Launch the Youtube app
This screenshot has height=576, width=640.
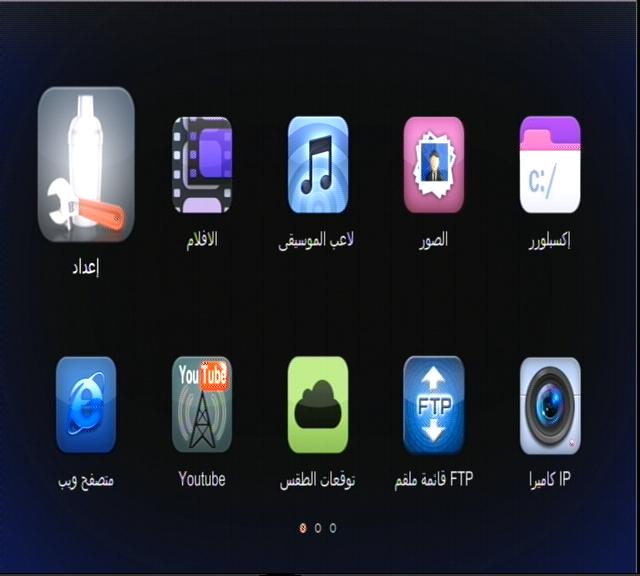tap(202, 405)
